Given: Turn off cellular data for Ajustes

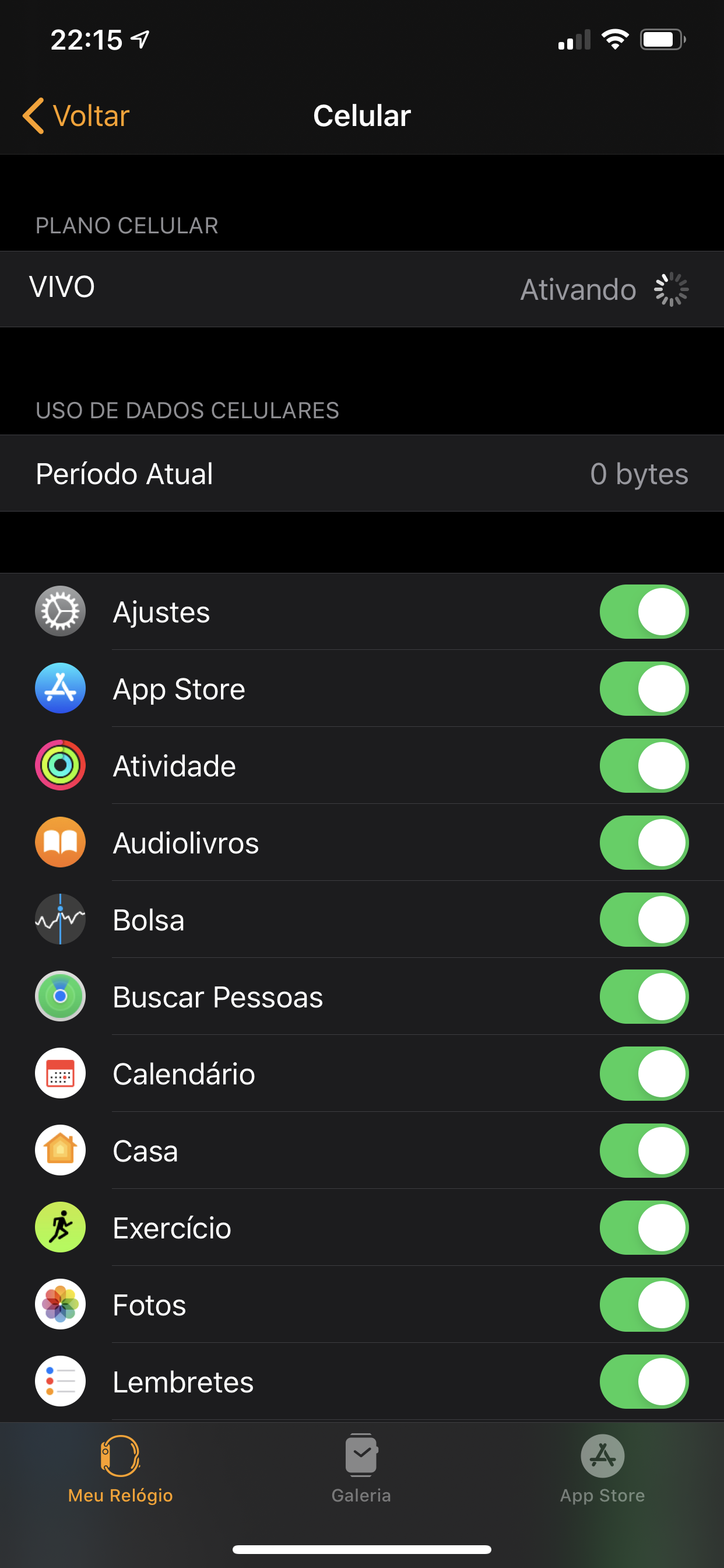Looking at the screenshot, I should (644, 612).
